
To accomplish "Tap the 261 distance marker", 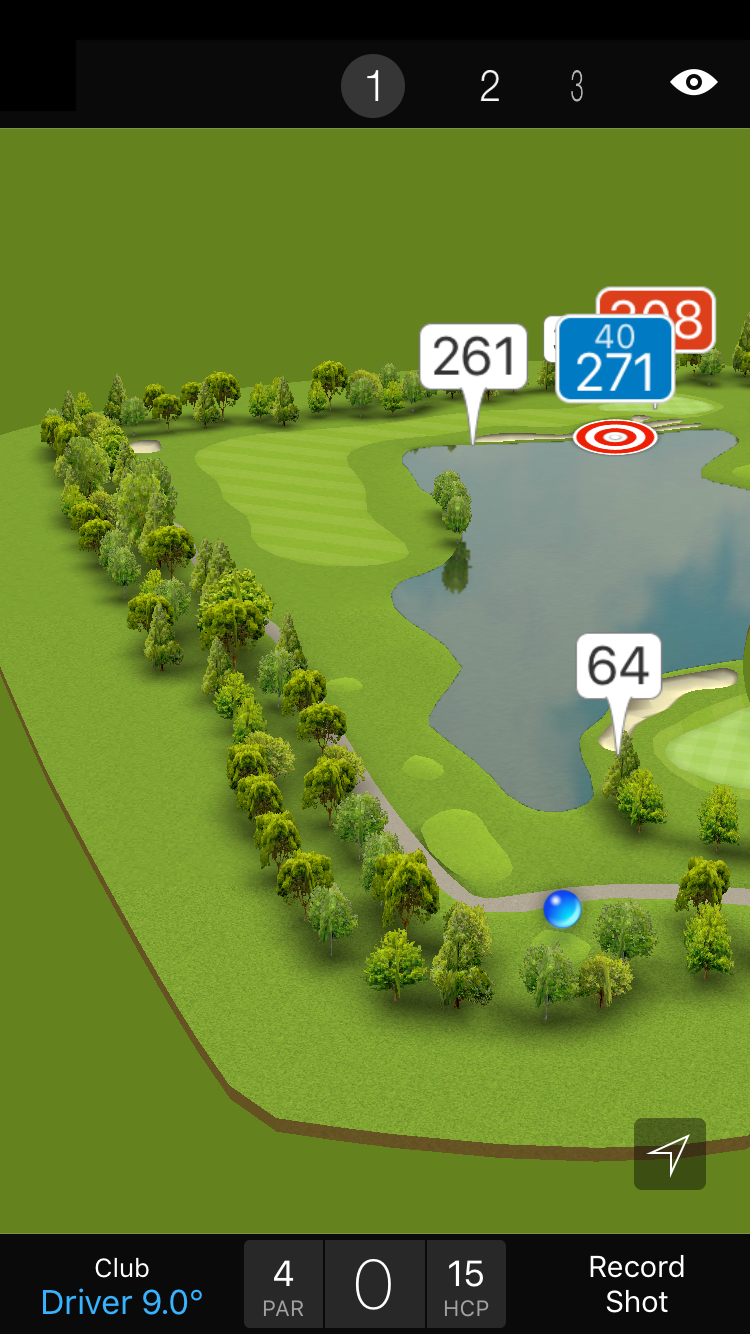I will (x=473, y=357).
